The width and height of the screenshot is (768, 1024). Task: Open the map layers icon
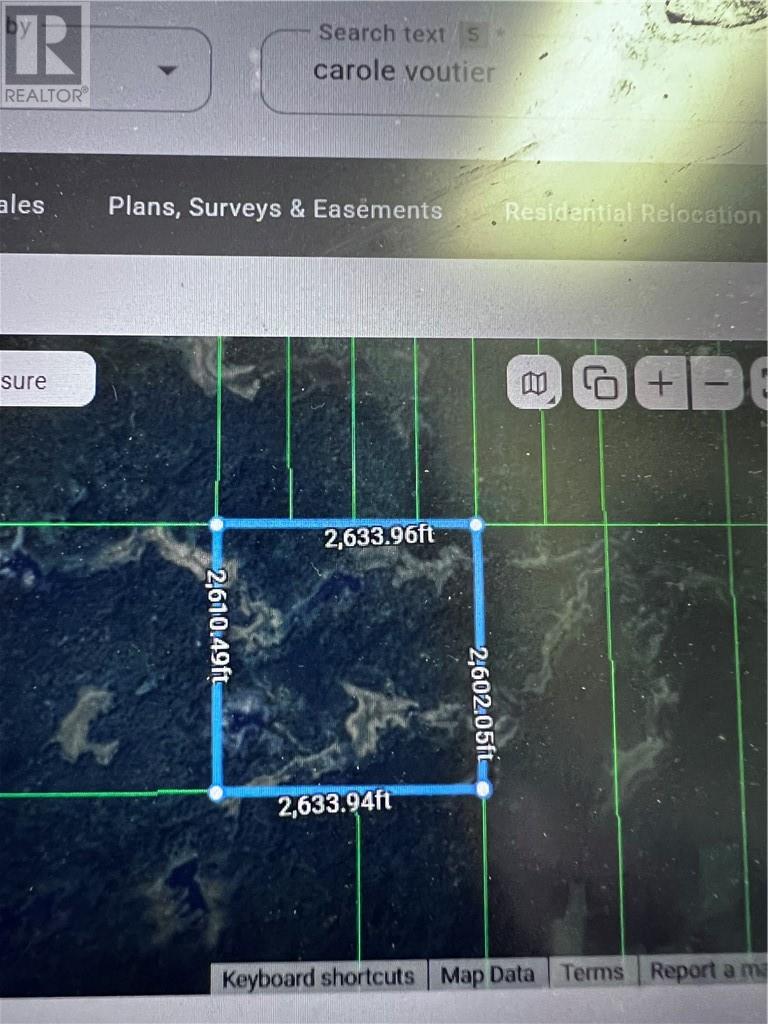tap(535, 382)
